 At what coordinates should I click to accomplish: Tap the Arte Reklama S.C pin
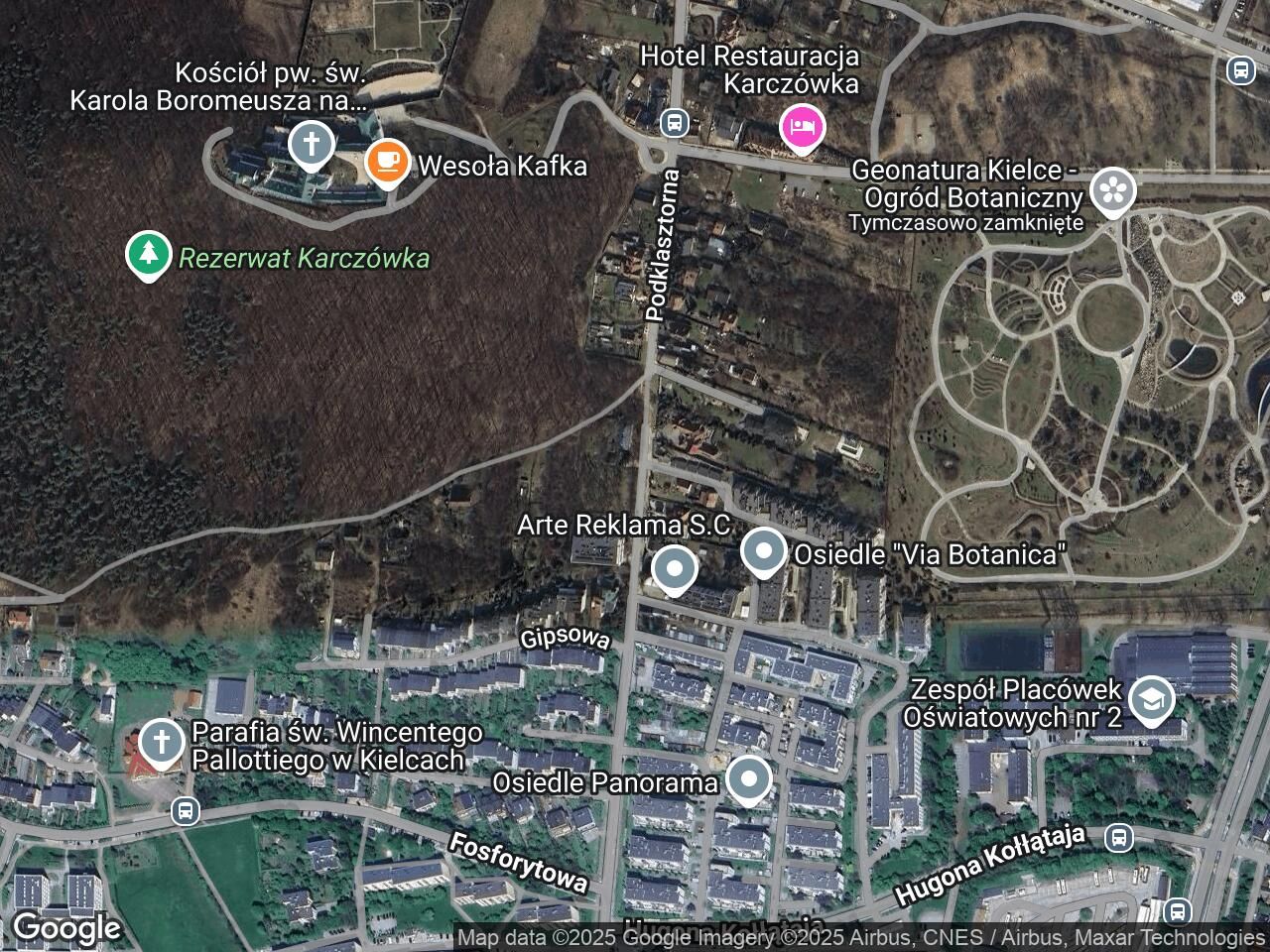tap(675, 569)
